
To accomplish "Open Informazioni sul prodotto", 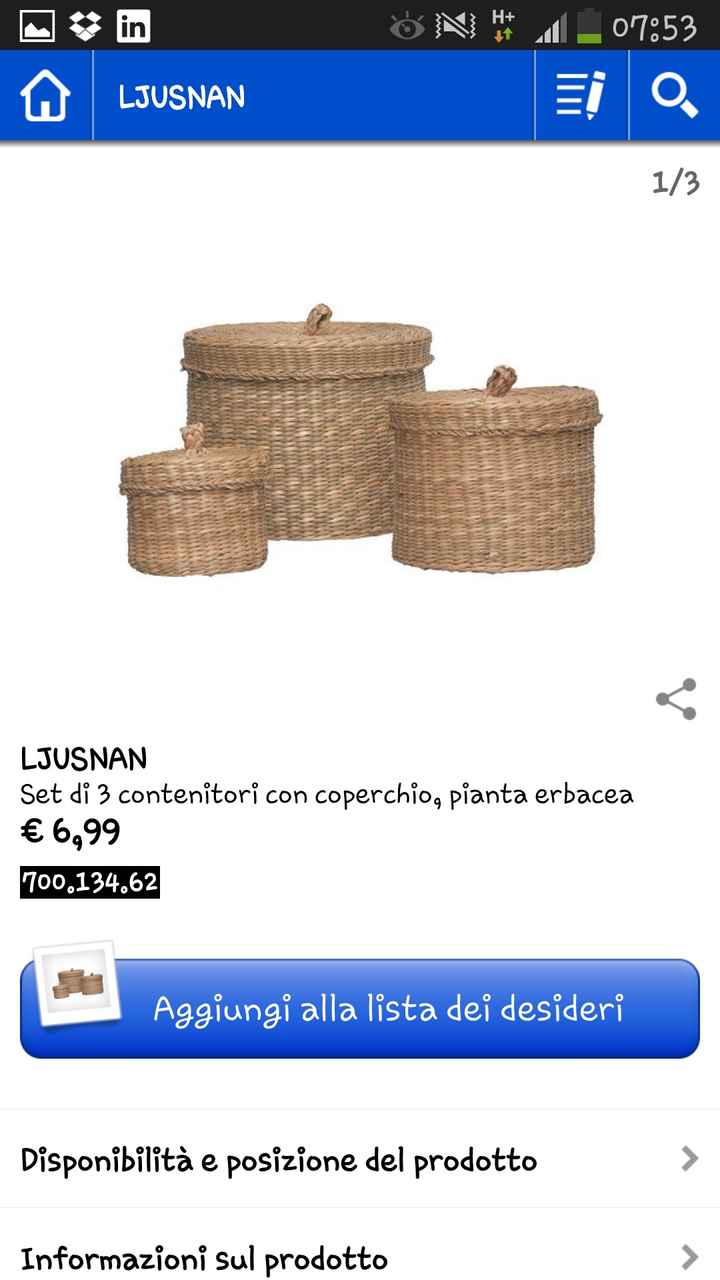I will [360, 1257].
